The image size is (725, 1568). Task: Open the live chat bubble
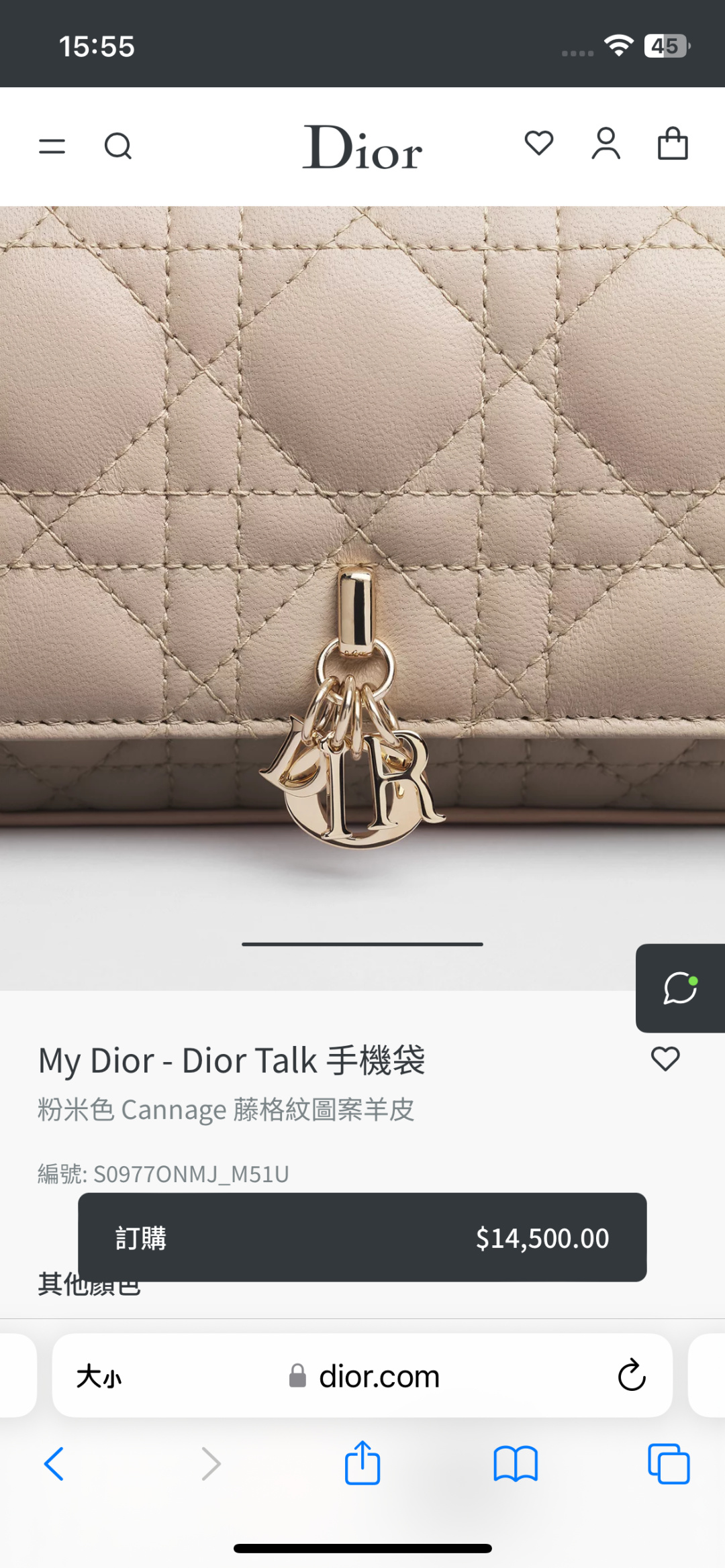[680, 988]
